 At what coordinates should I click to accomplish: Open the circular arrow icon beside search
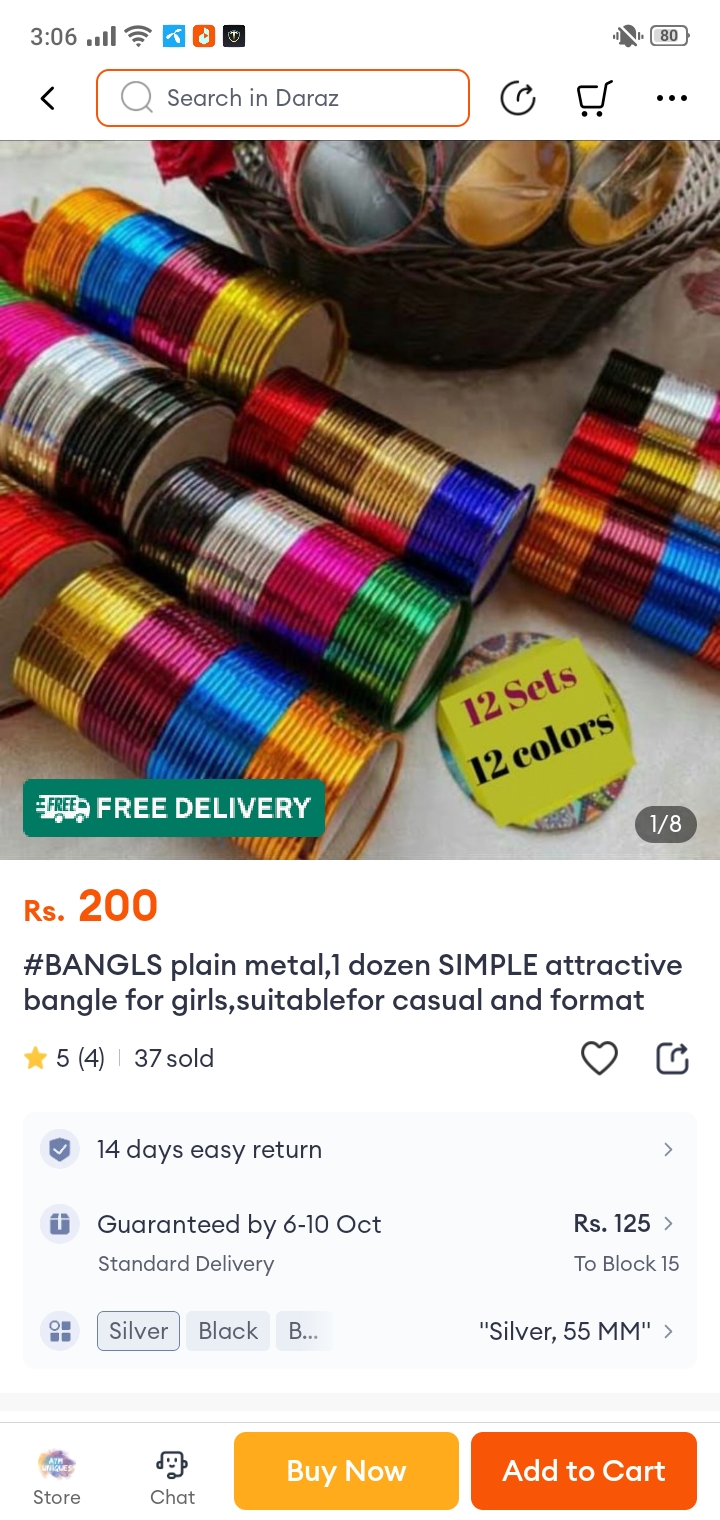[518, 98]
